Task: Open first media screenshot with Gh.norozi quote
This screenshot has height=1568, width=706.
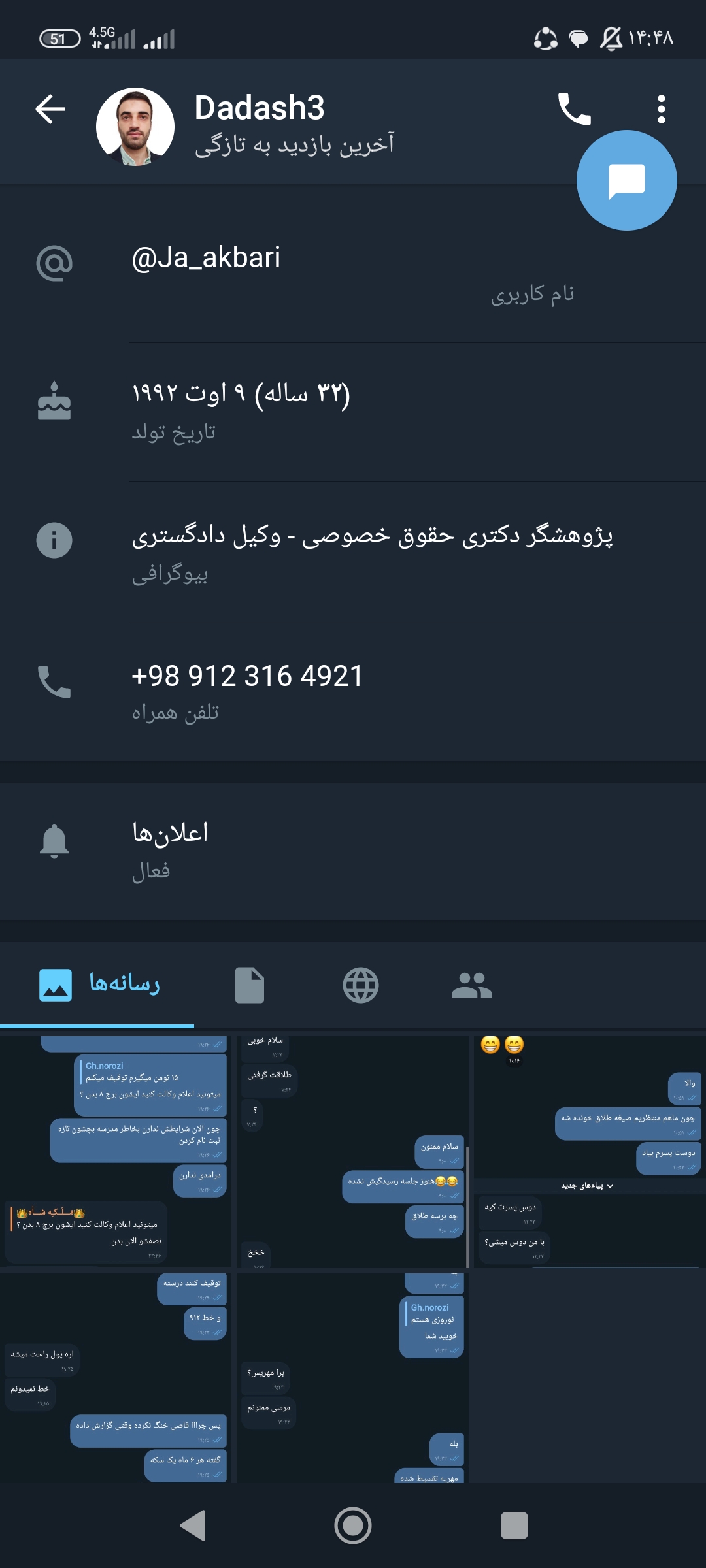Action: coord(116,1151)
